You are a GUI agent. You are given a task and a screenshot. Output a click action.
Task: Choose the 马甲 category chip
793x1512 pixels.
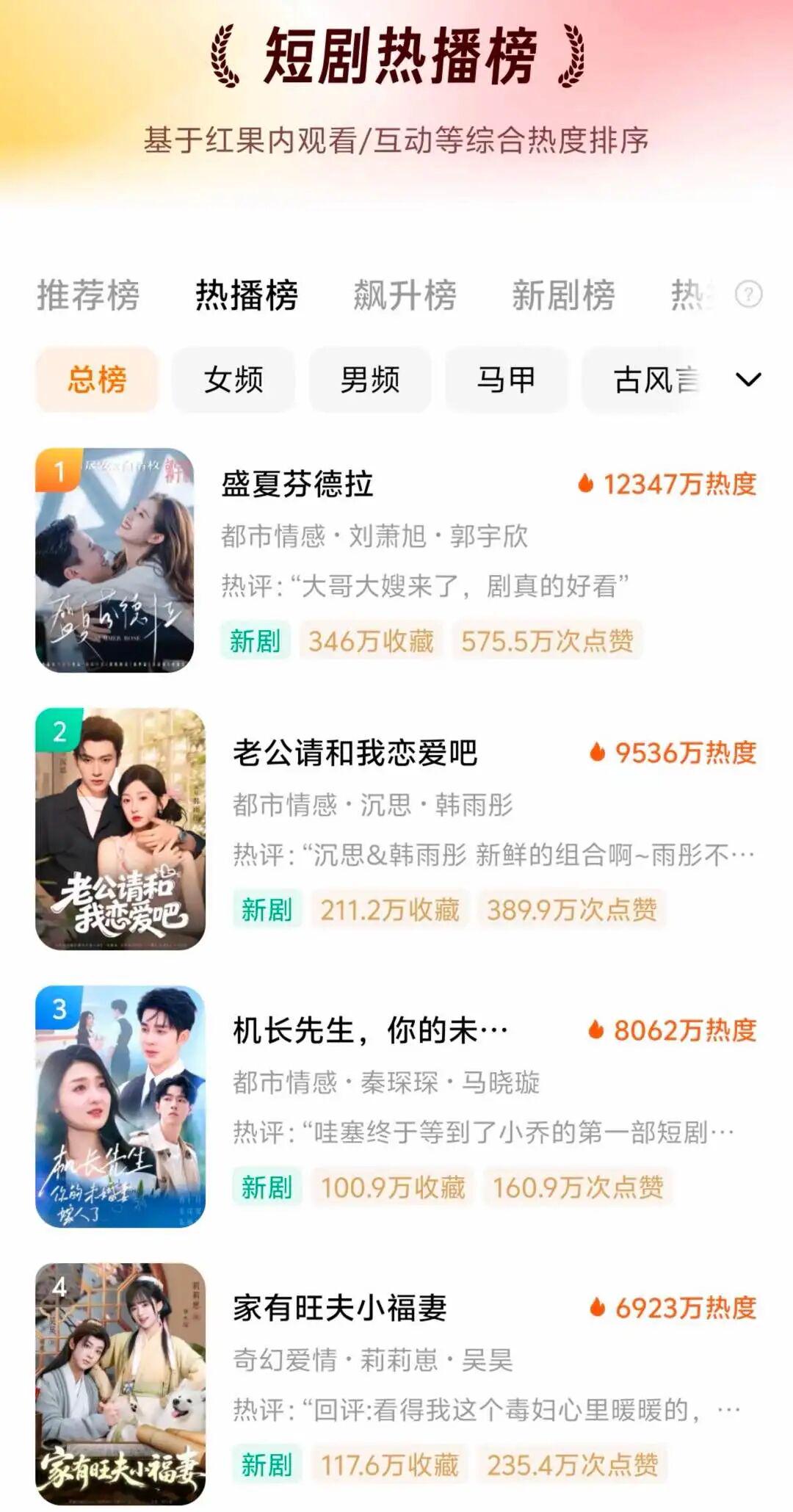(507, 380)
